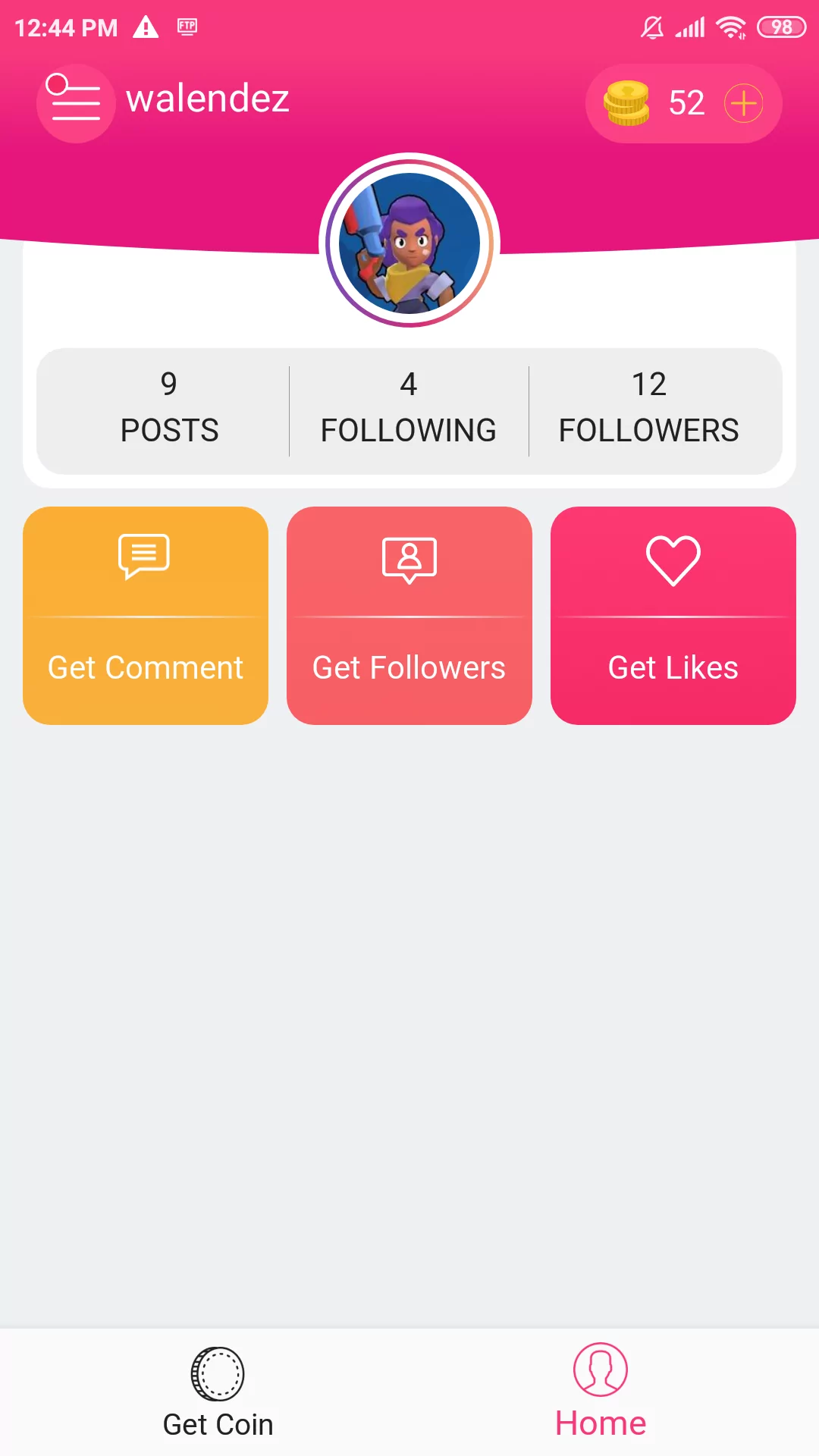Switch to the Get Coin tab

point(218,1393)
